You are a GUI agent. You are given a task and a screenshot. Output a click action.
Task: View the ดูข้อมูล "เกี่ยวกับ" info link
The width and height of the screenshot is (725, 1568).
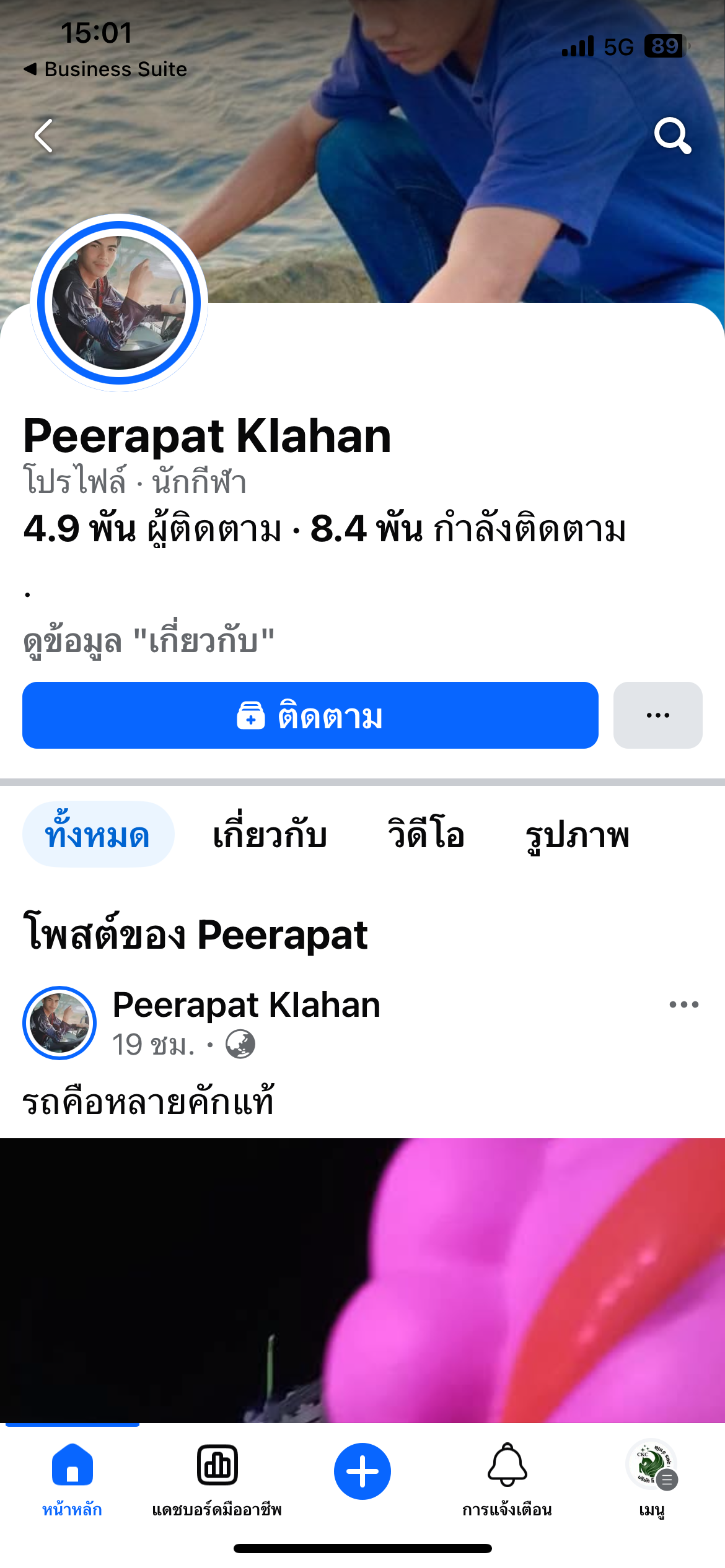[x=149, y=640]
